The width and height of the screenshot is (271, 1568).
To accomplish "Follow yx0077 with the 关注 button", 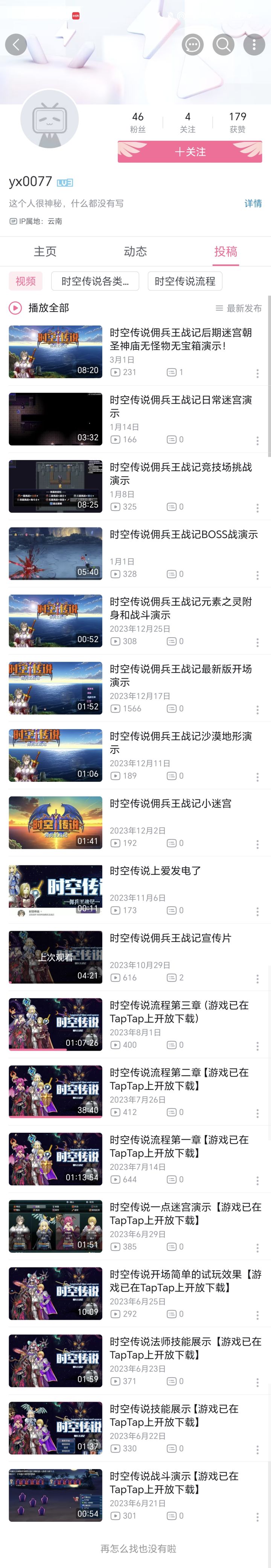I will pyautogui.click(x=190, y=152).
